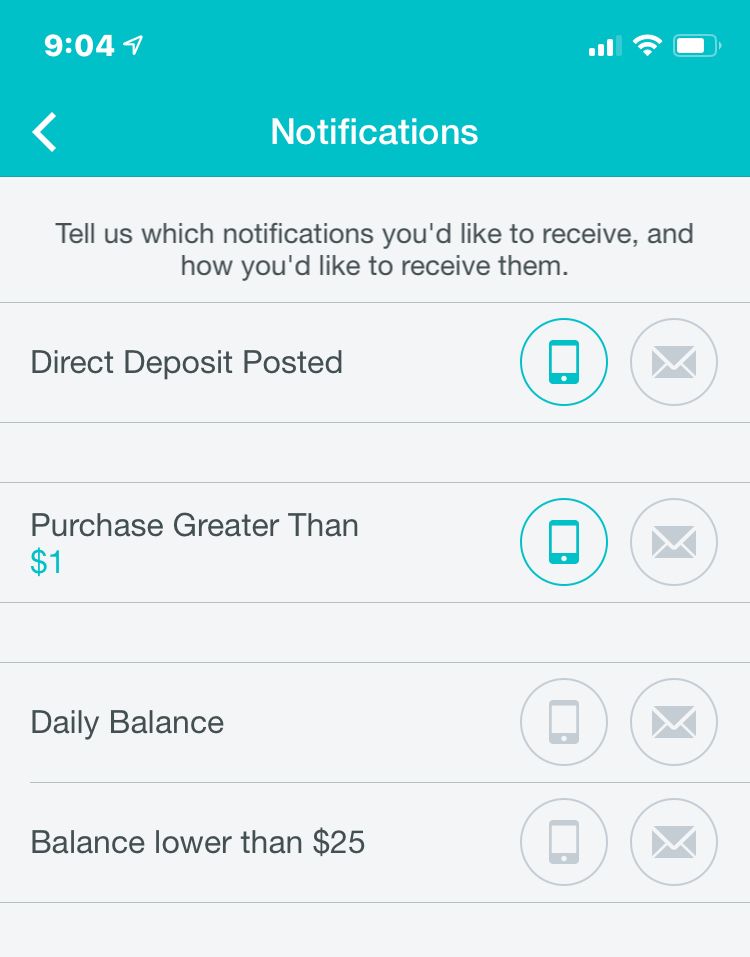The image size is (750, 957).
Task: Enable phone notifications for Daily Balance
Action: [x=564, y=722]
